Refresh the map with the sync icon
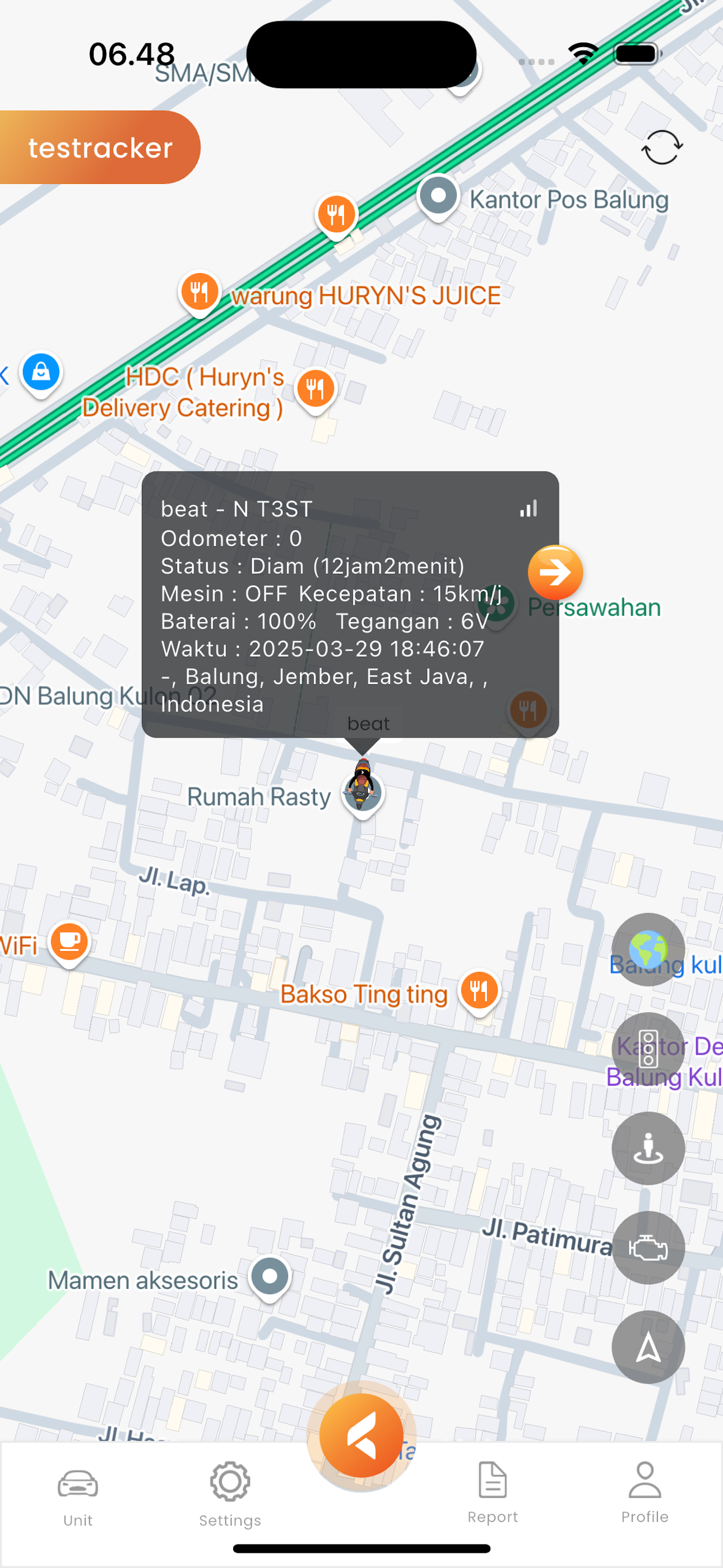Image resolution: width=723 pixels, height=1568 pixels. [661, 147]
